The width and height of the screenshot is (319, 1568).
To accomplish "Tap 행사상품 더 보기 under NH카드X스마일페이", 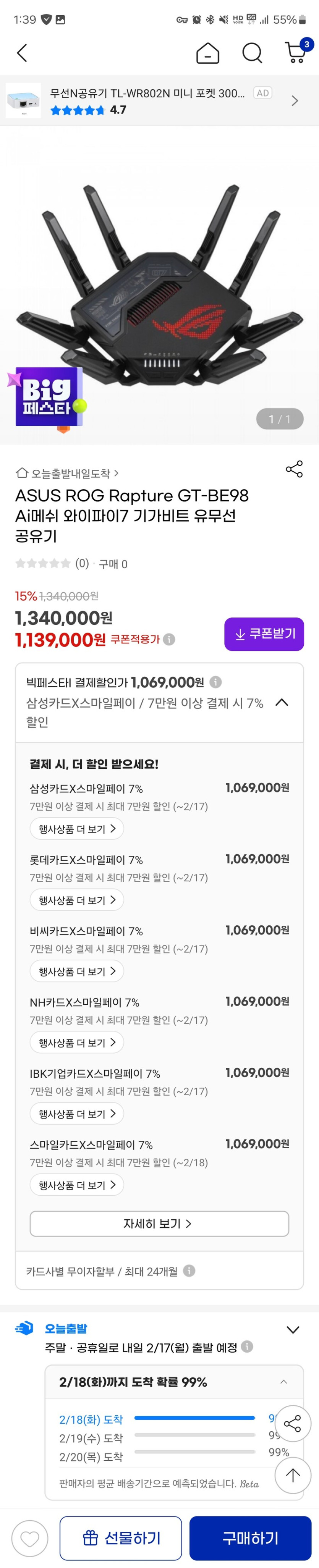I will pos(77,1042).
